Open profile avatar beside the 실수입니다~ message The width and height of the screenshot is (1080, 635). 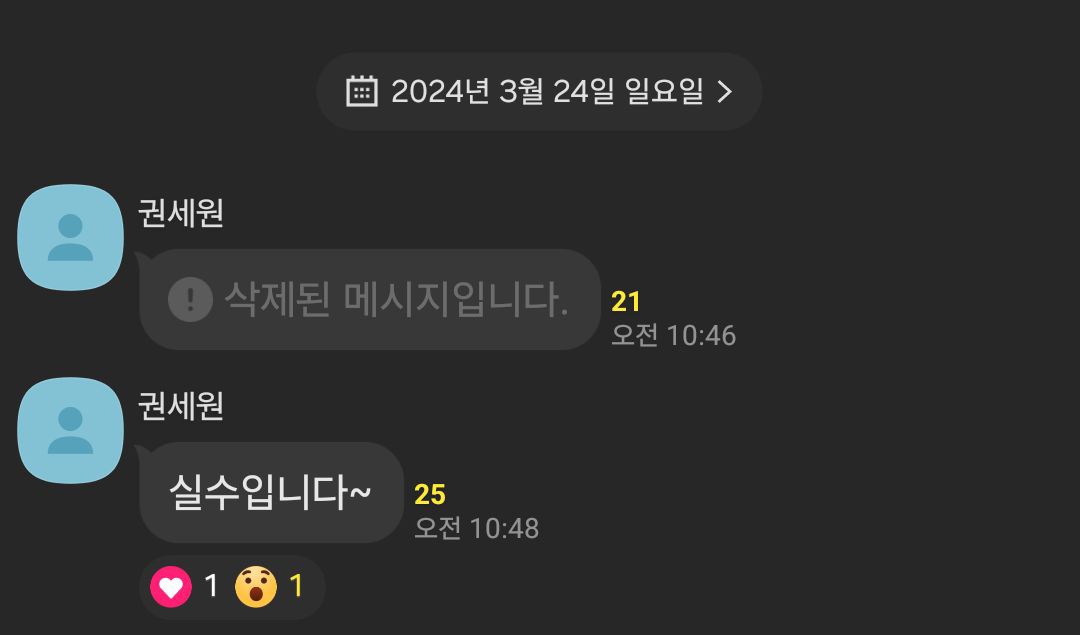pos(70,430)
